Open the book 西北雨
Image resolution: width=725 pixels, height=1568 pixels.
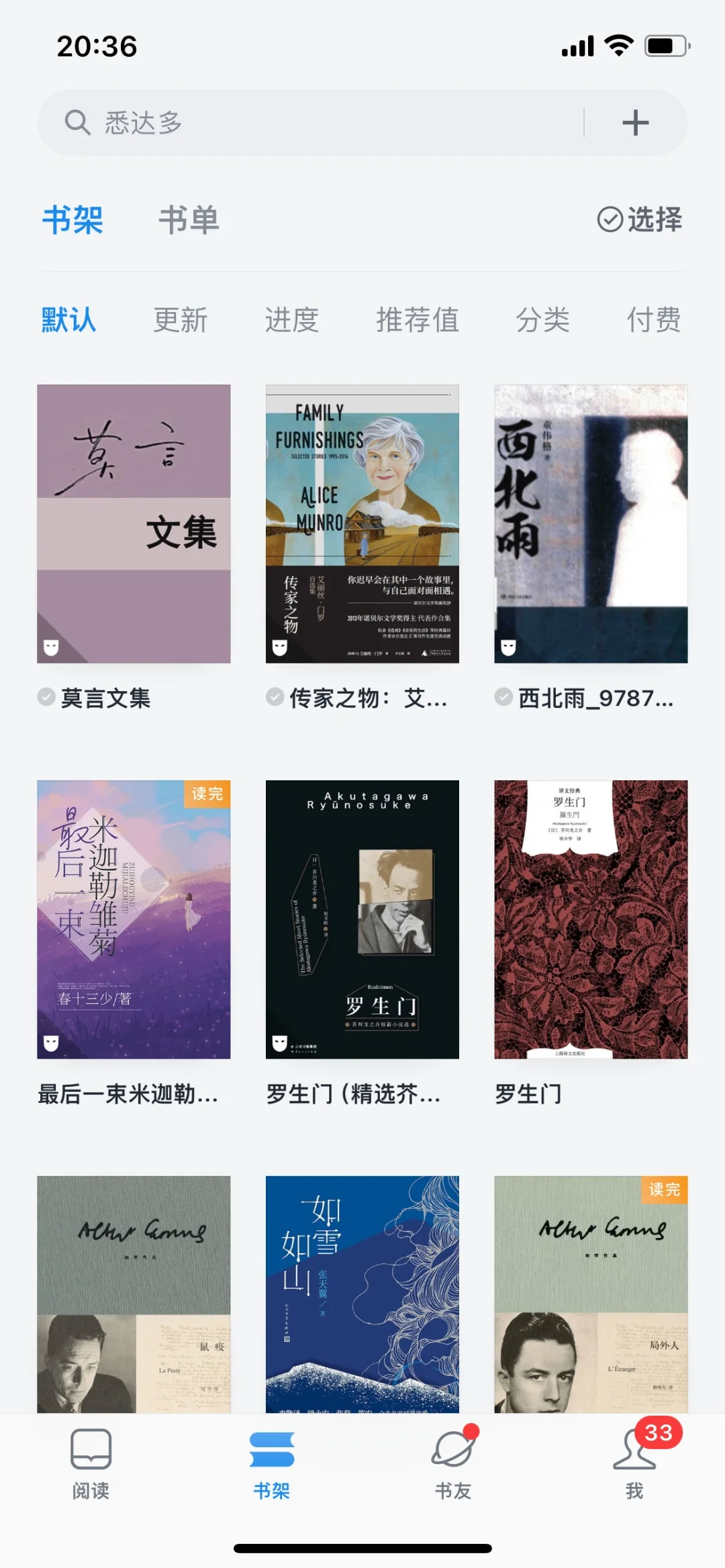(591, 524)
